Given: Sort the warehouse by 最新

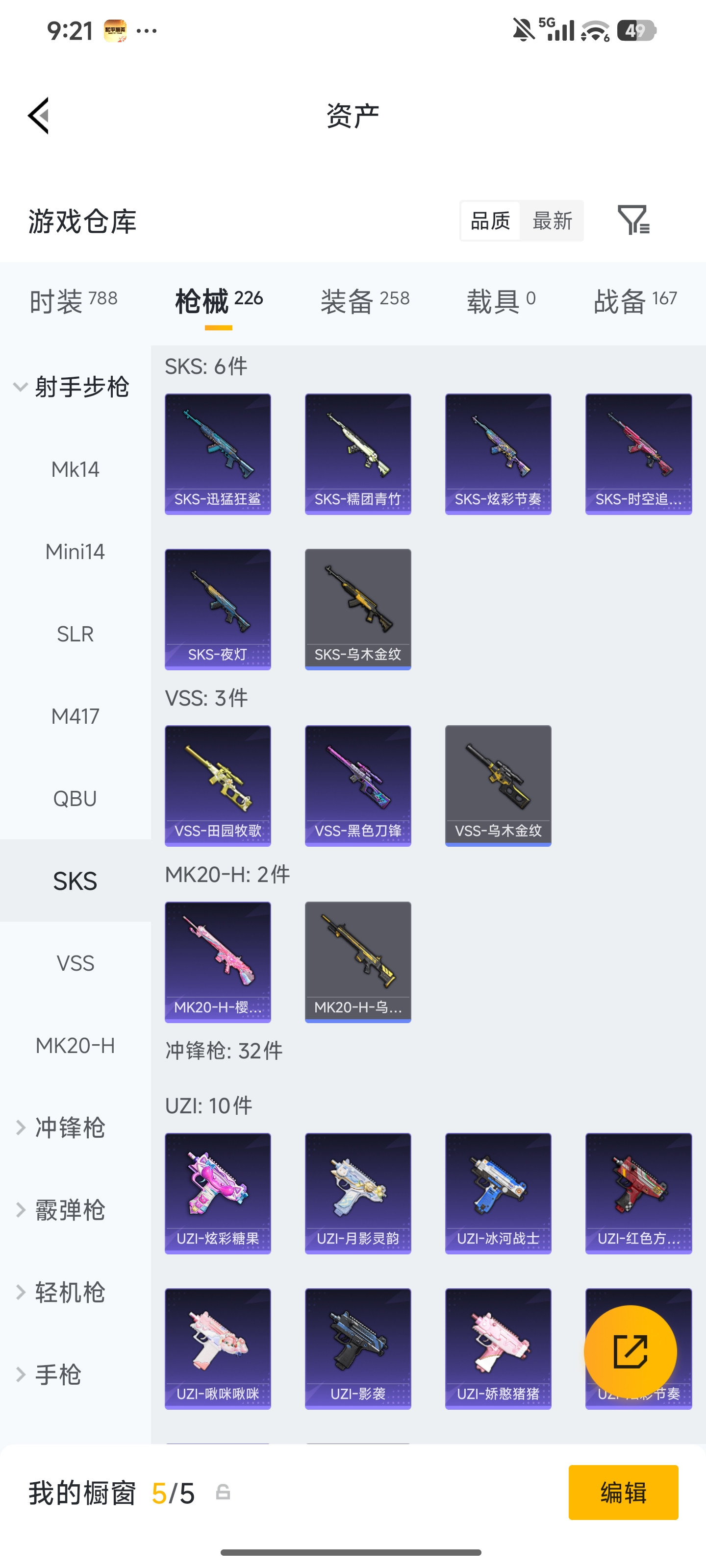Looking at the screenshot, I should [x=552, y=220].
